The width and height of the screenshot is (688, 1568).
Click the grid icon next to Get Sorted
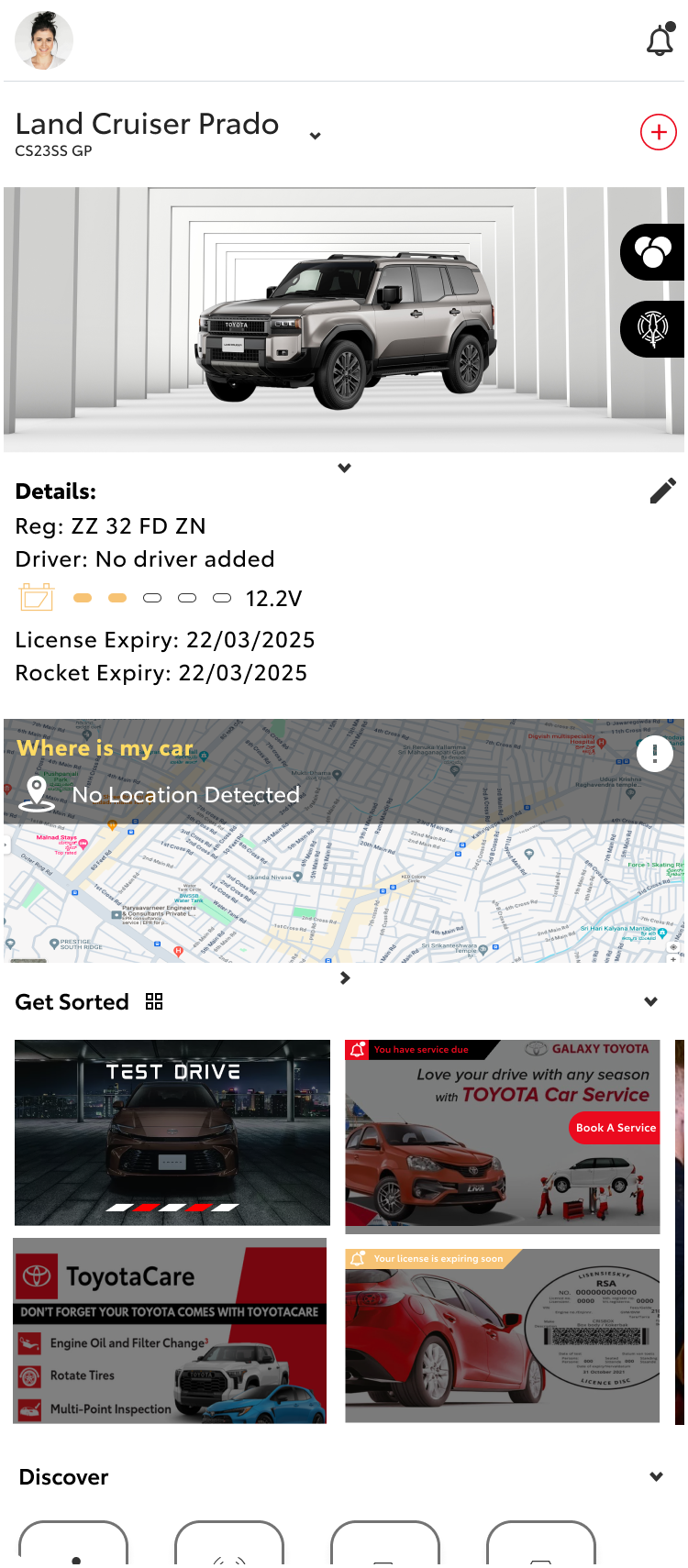coord(153,1001)
